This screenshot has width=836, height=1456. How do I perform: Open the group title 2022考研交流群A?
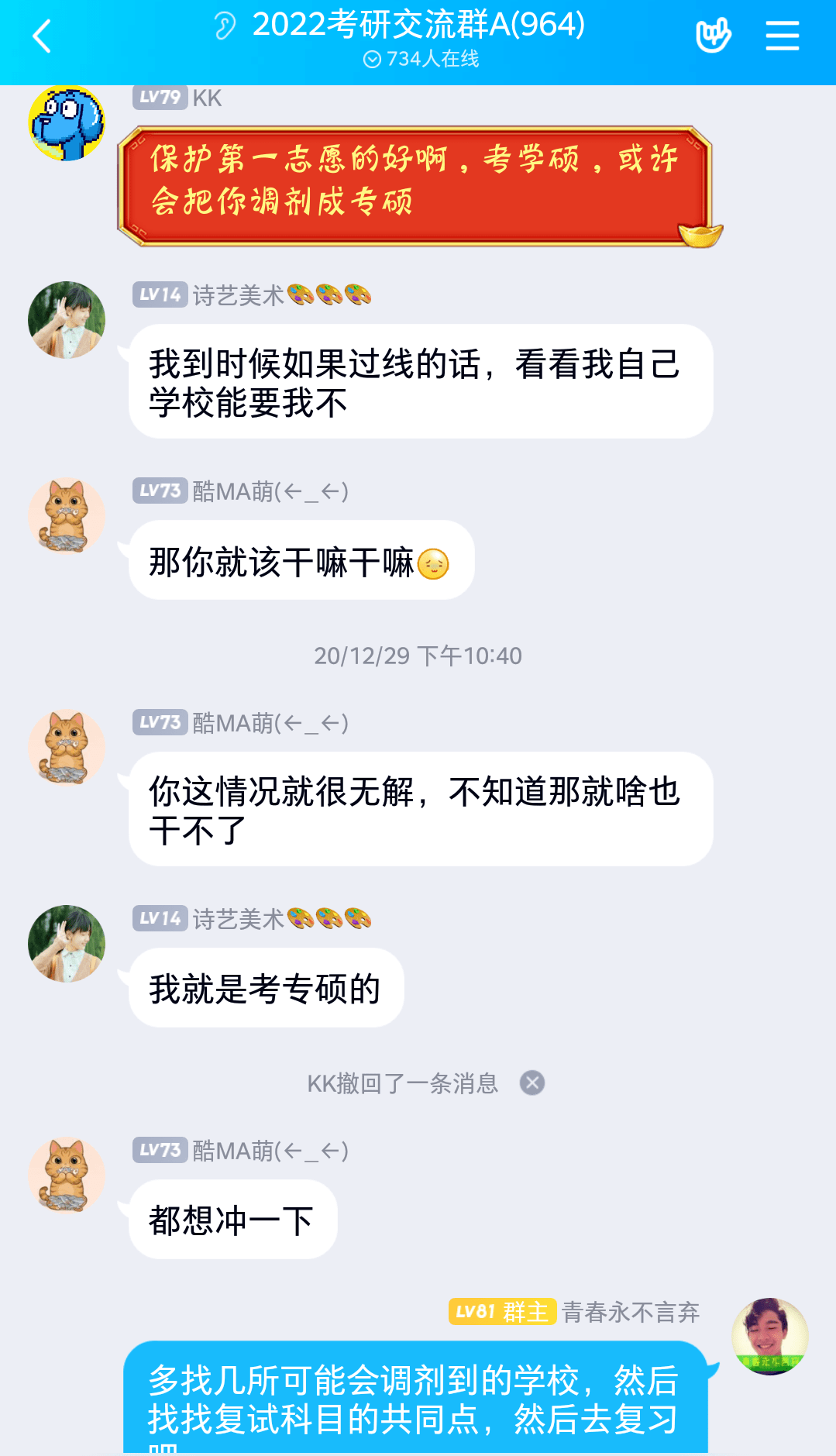click(x=418, y=25)
